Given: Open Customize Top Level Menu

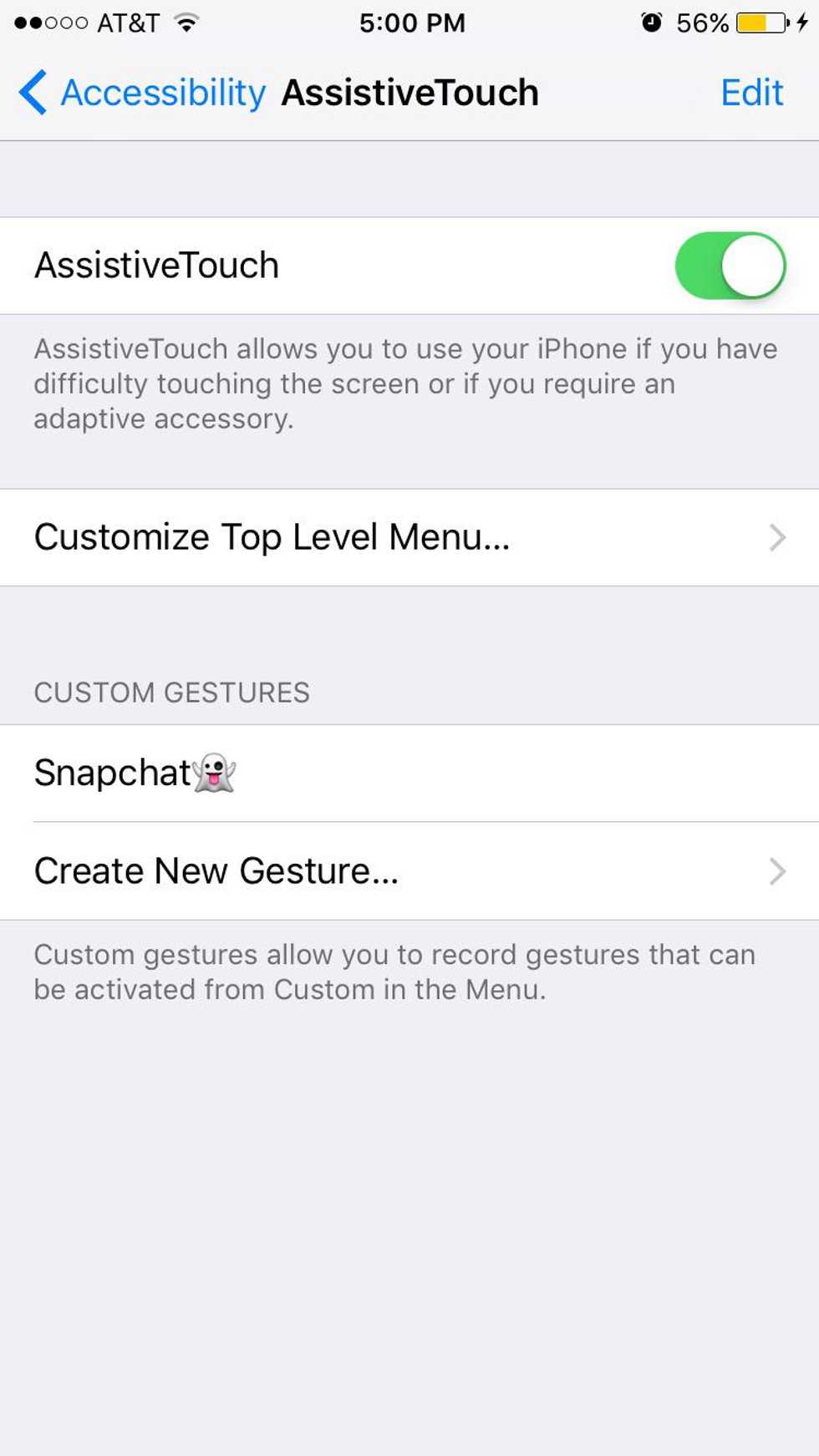Looking at the screenshot, I should pyautogui.click(x=409, y=537).
